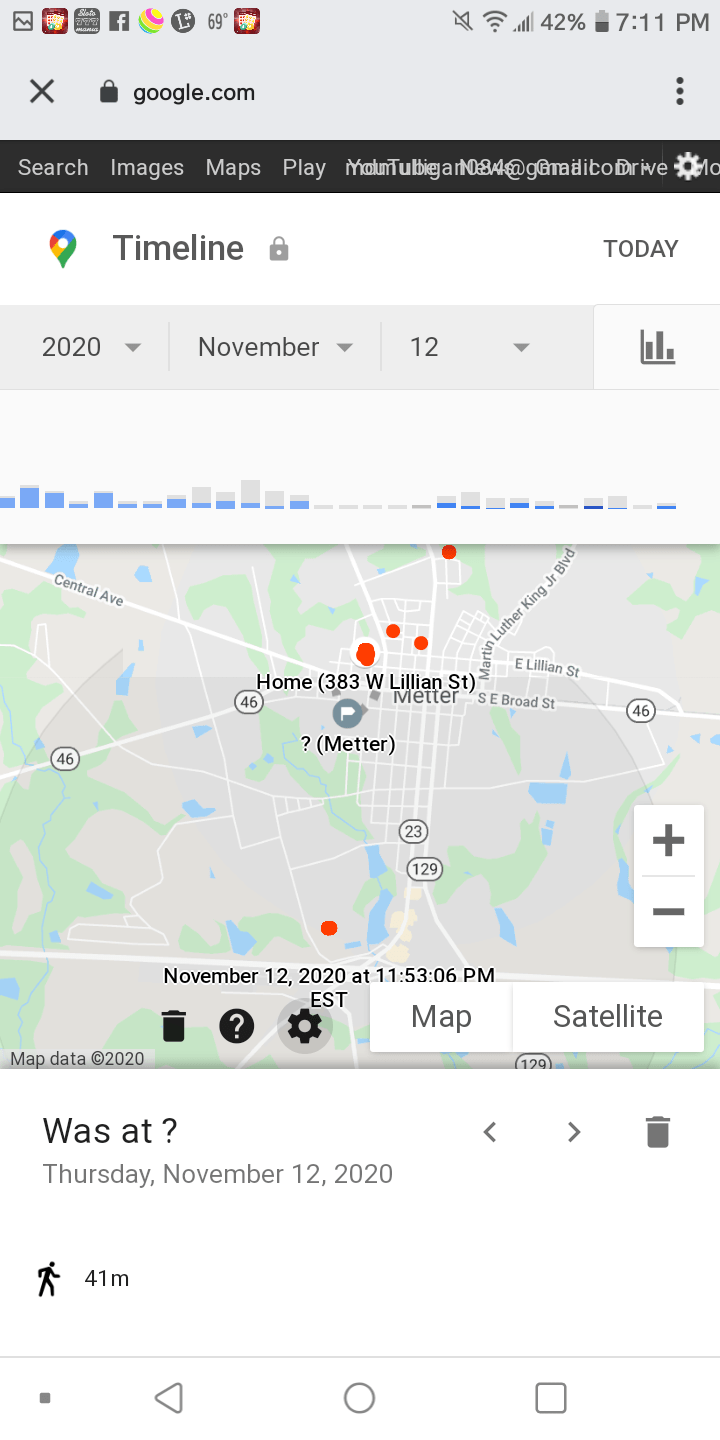Viewport: 720px width, 1440px height.
Task: Open the help question mark icon
Action: [237, 1026]
